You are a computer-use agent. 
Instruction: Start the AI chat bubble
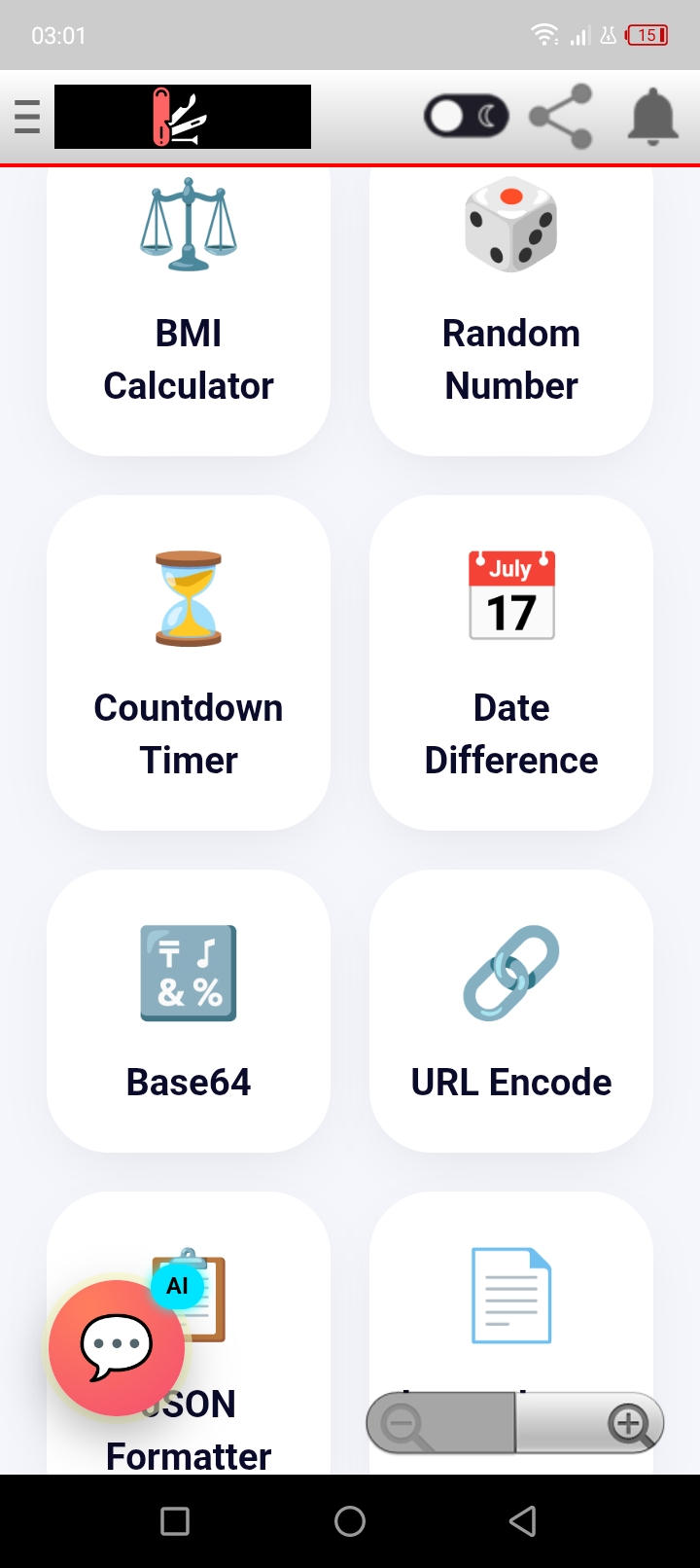click(x=117, y=1347)
